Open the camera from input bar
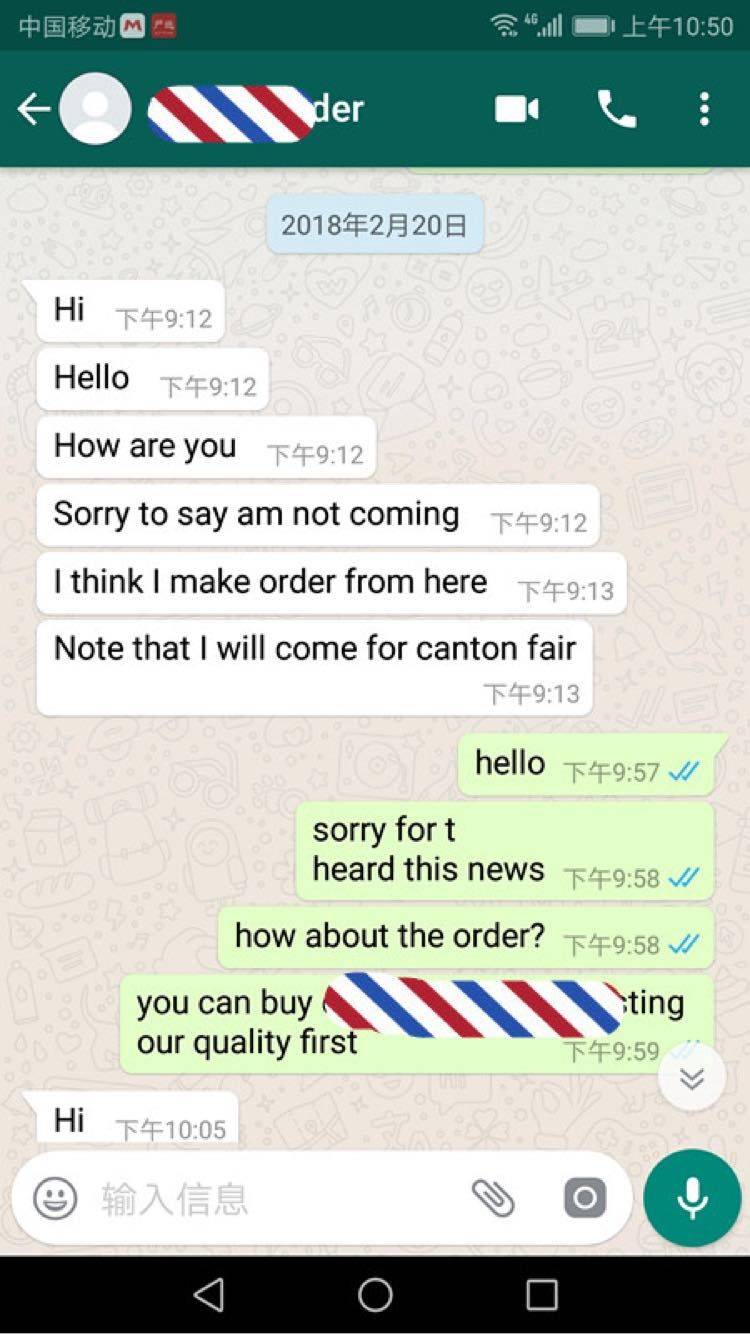 pyautogui.click(x=584, y=1198)
